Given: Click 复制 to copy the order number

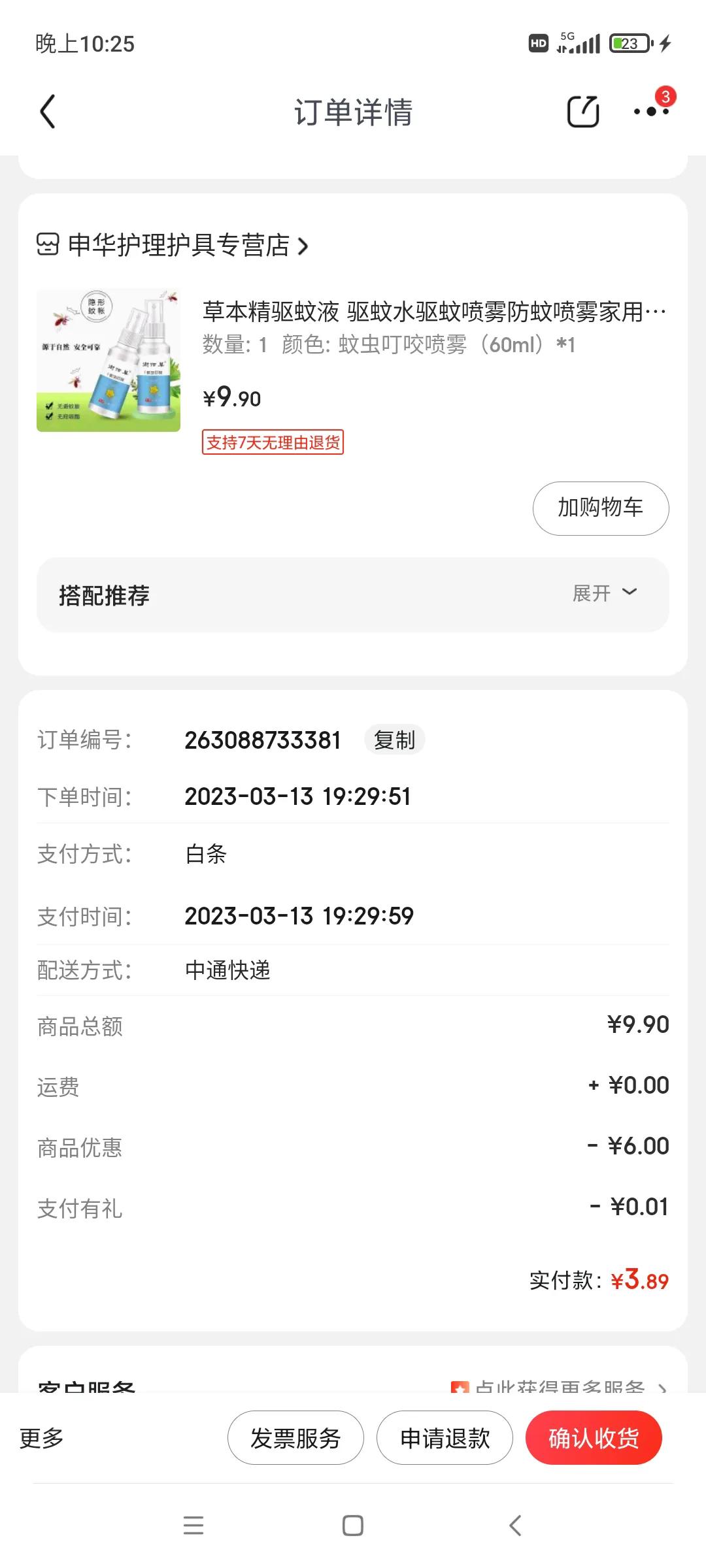Looking at the screenshot, I should point(394,739).
